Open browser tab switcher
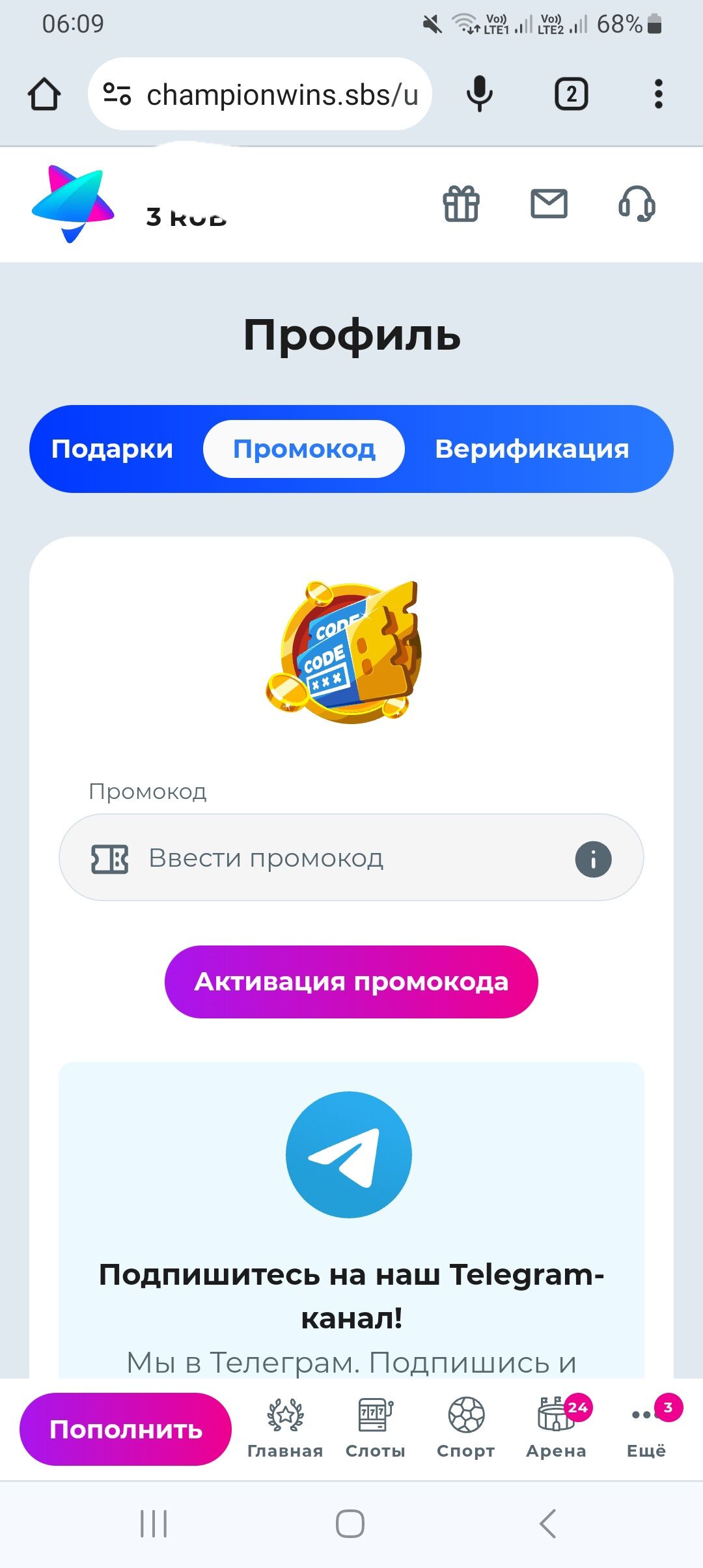Viewport: 703px width, 1568px height. pyautogui.click(x=572, y=94)
